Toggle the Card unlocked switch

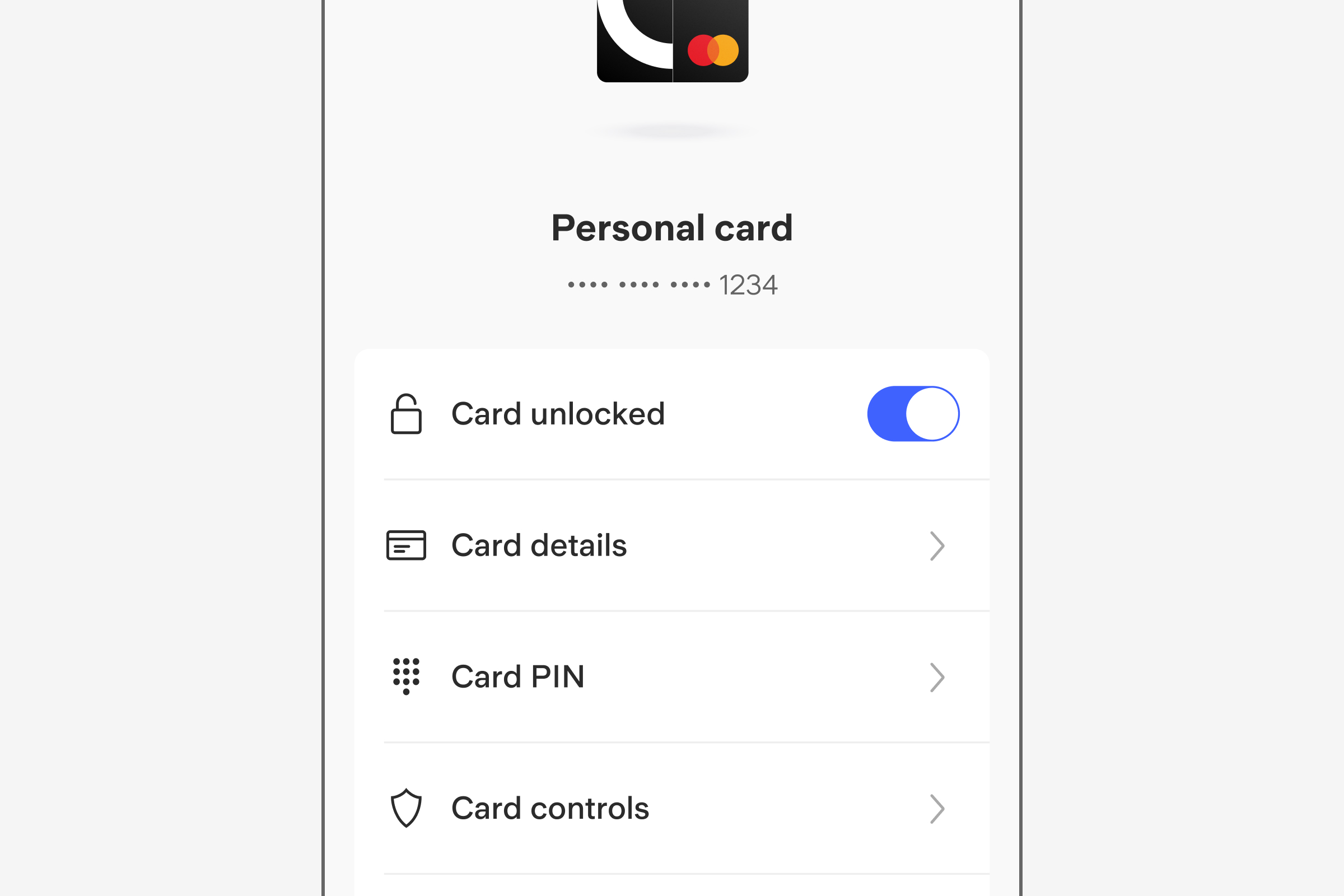pyautogui.click(x=913, y=414)
